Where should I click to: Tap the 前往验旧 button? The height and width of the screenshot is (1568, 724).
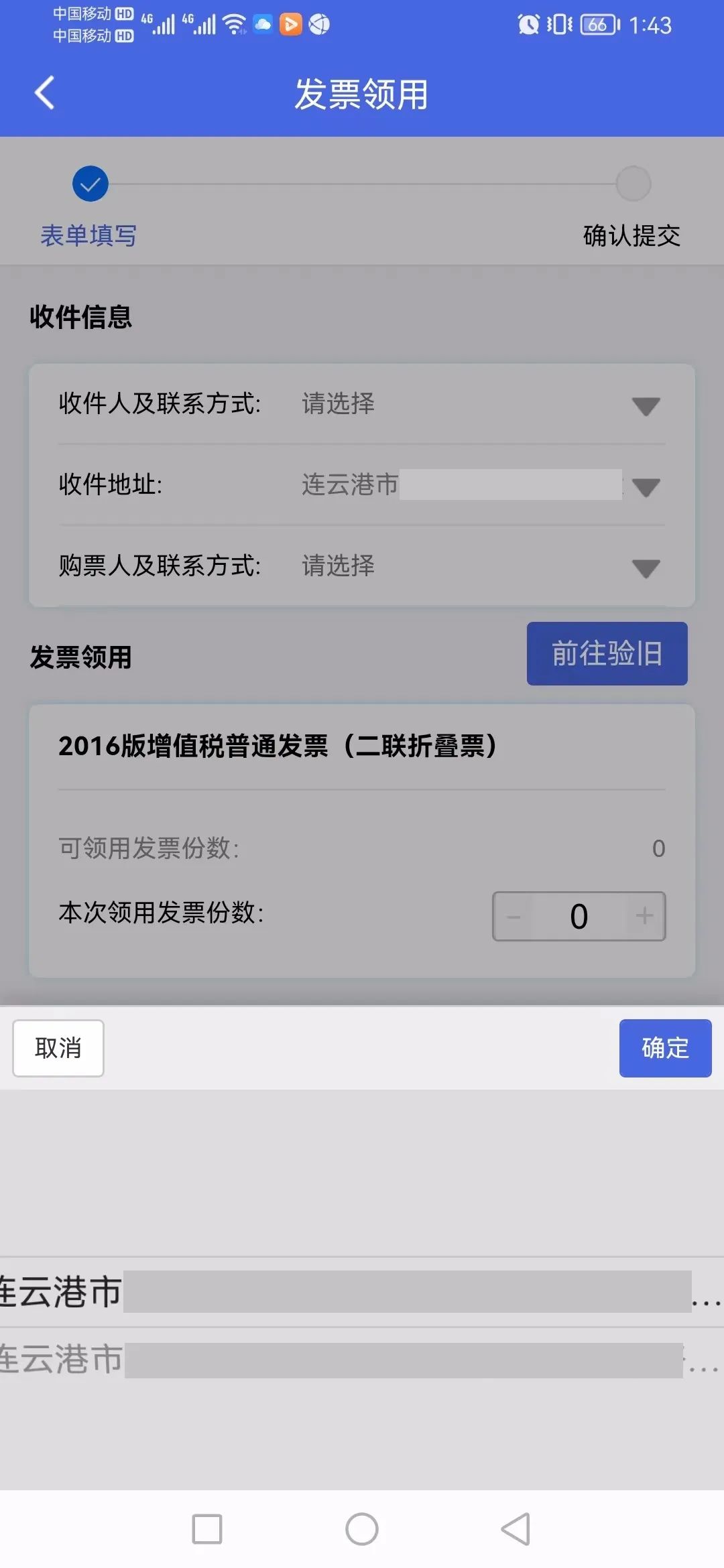click(x=607, y=653)
